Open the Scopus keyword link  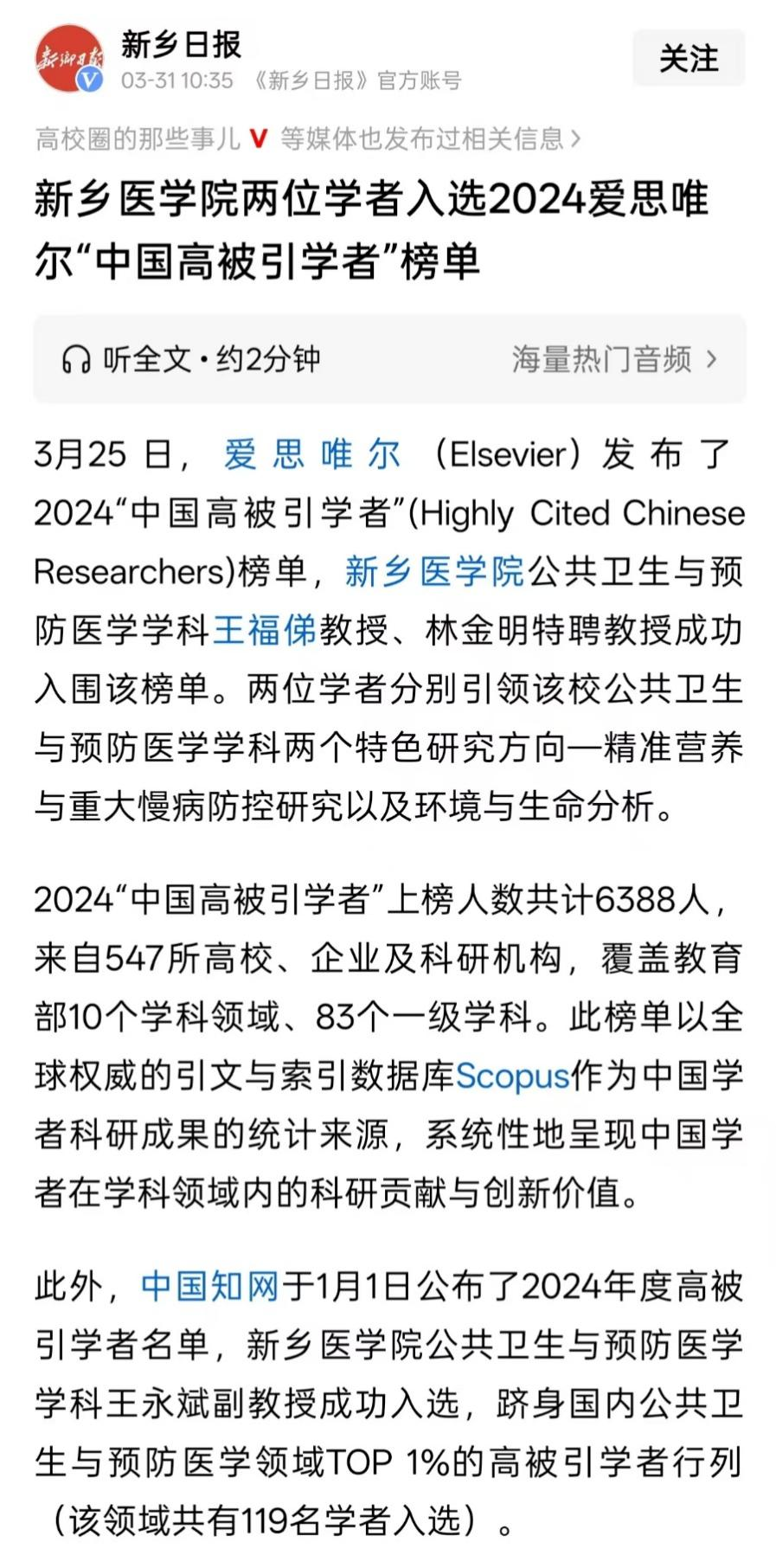click(512, 1076)
